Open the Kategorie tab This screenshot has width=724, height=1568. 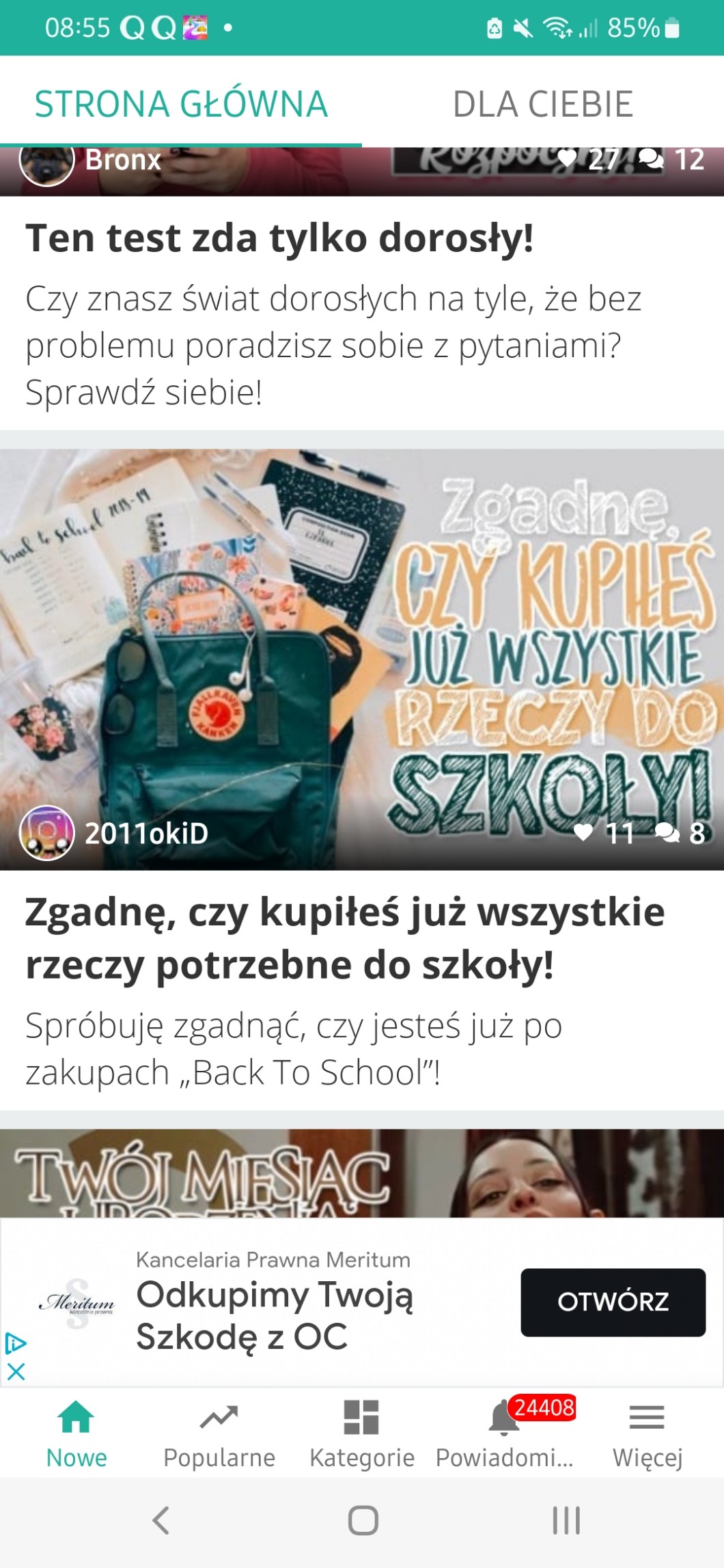(x=362, y=1433)
